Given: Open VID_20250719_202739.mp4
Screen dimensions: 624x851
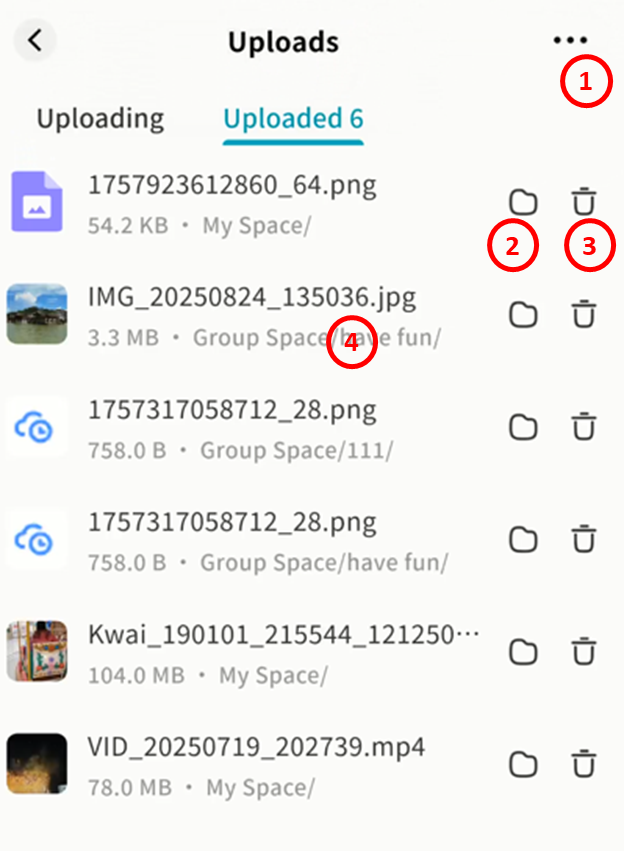Looking at the screenshot, I should (x=256, y=748).
